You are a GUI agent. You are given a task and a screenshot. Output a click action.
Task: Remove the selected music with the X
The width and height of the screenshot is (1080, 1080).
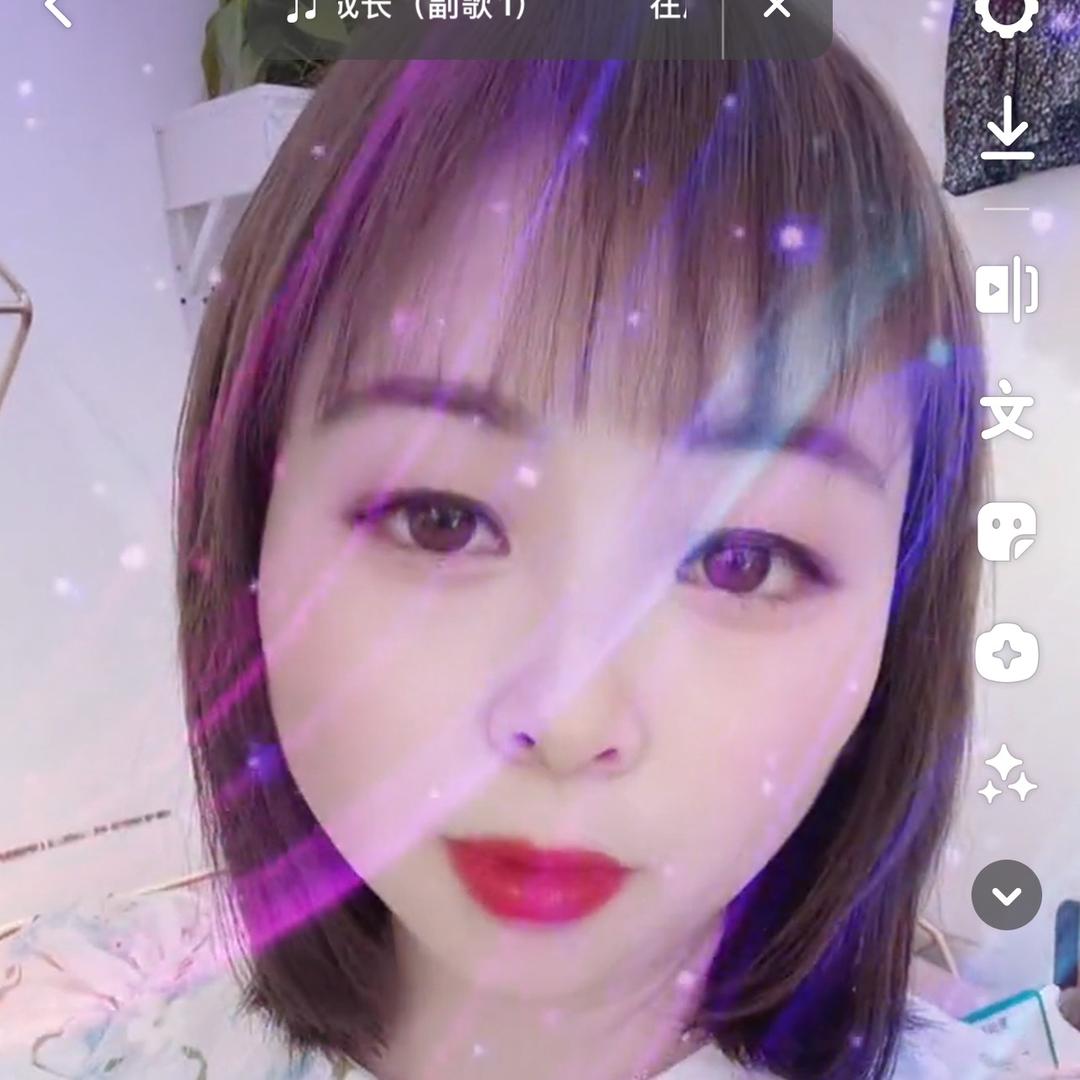point(777,10)
